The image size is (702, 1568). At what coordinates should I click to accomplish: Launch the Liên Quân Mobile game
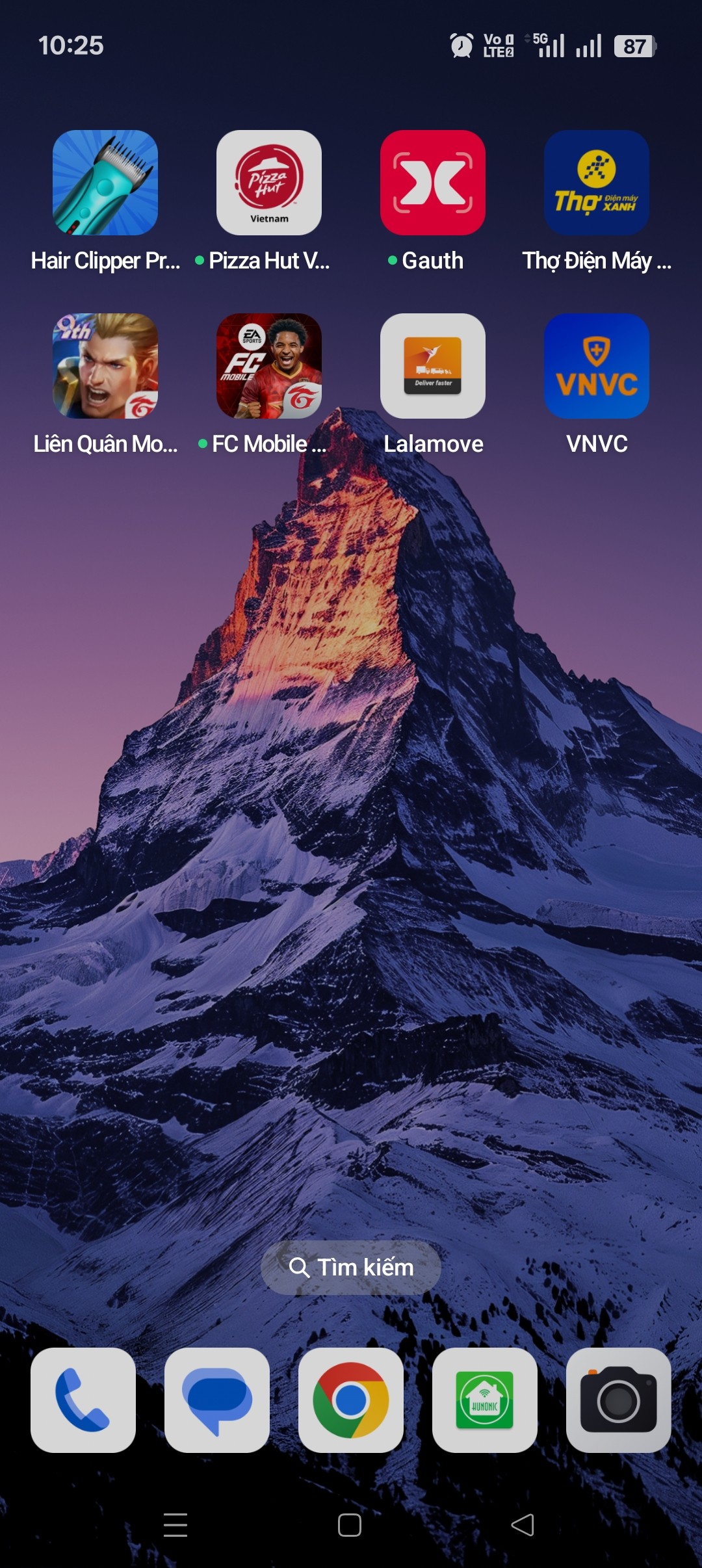coord(105,366)
